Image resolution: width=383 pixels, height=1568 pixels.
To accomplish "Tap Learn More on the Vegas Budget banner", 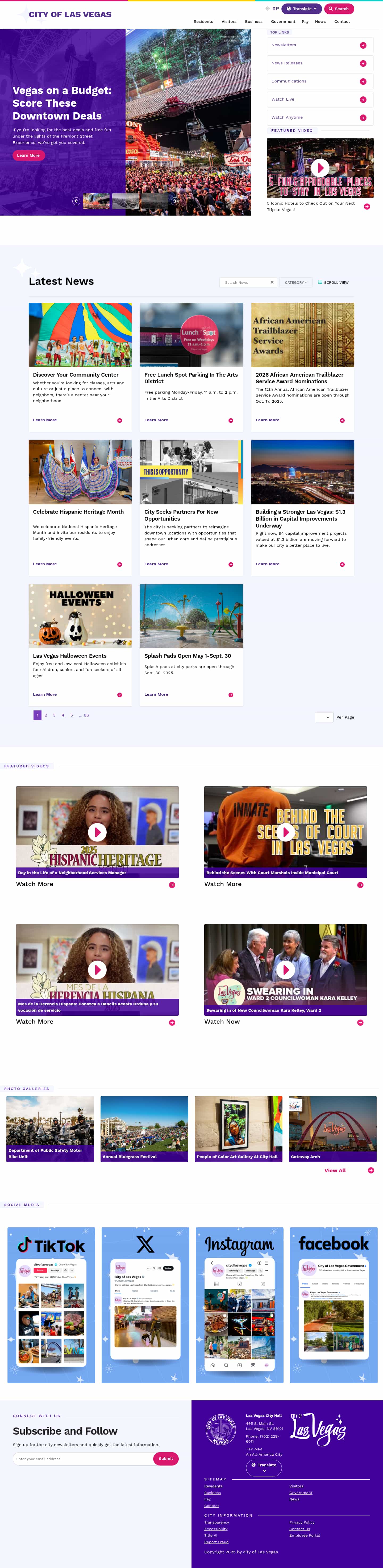I will pyautogui.click(x=28, y=155).
